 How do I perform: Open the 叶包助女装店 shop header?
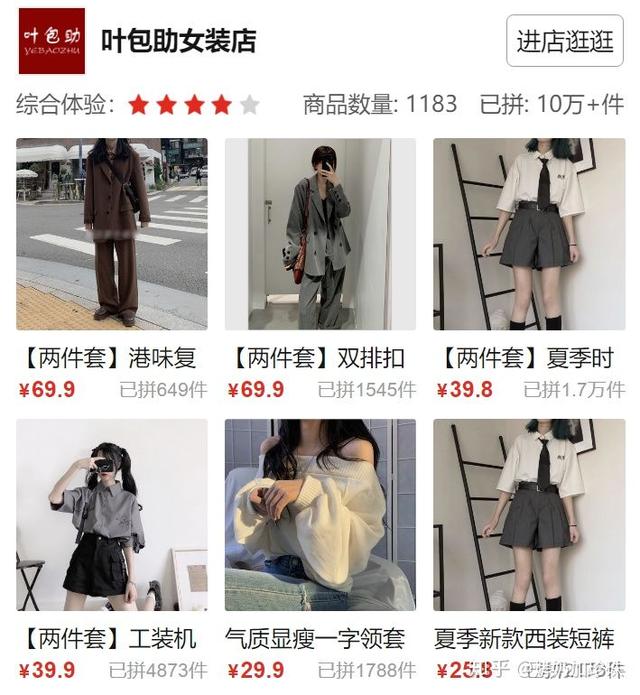pos(178,41)
